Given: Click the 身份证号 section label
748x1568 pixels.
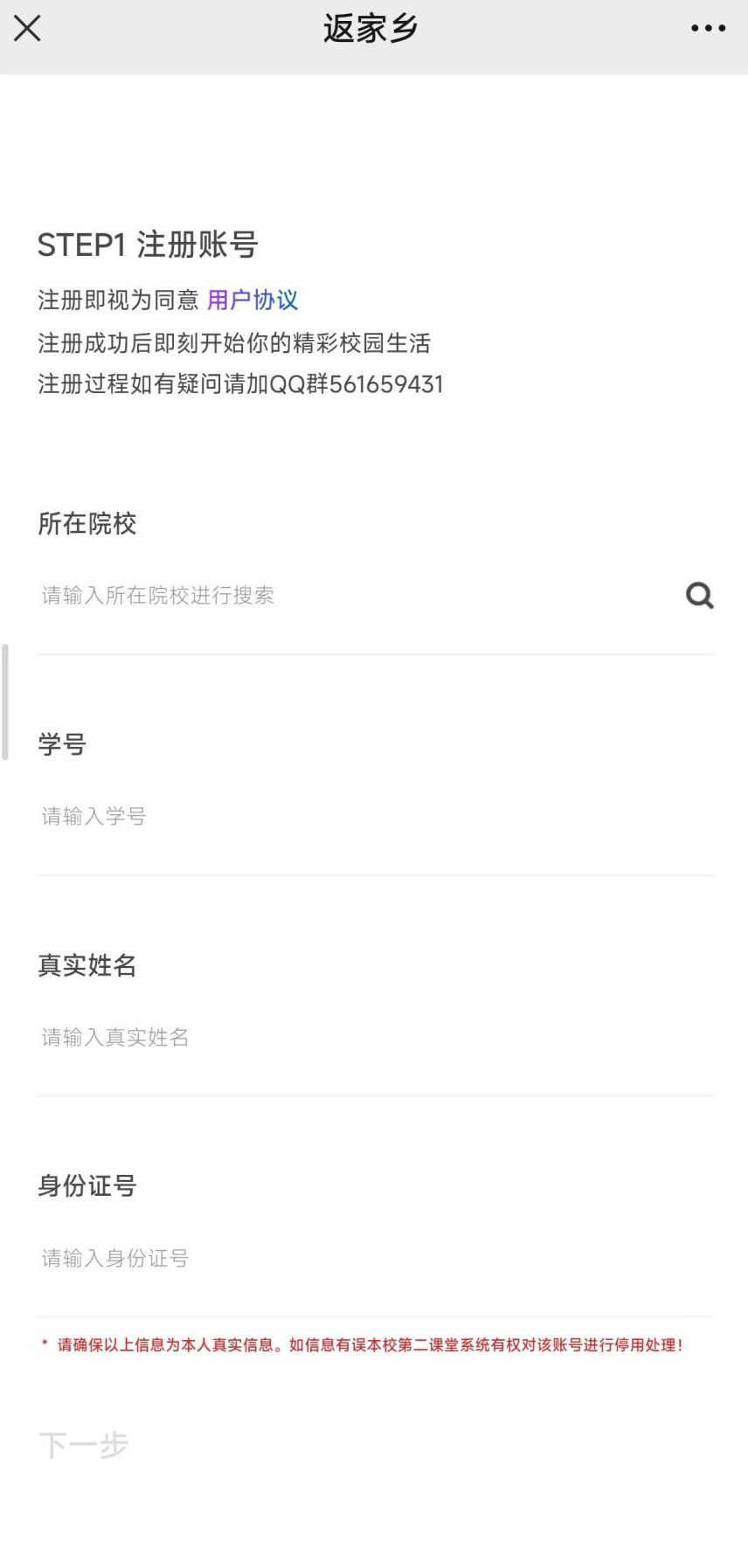Looking at the screenshot, I should click(87, 1185).
